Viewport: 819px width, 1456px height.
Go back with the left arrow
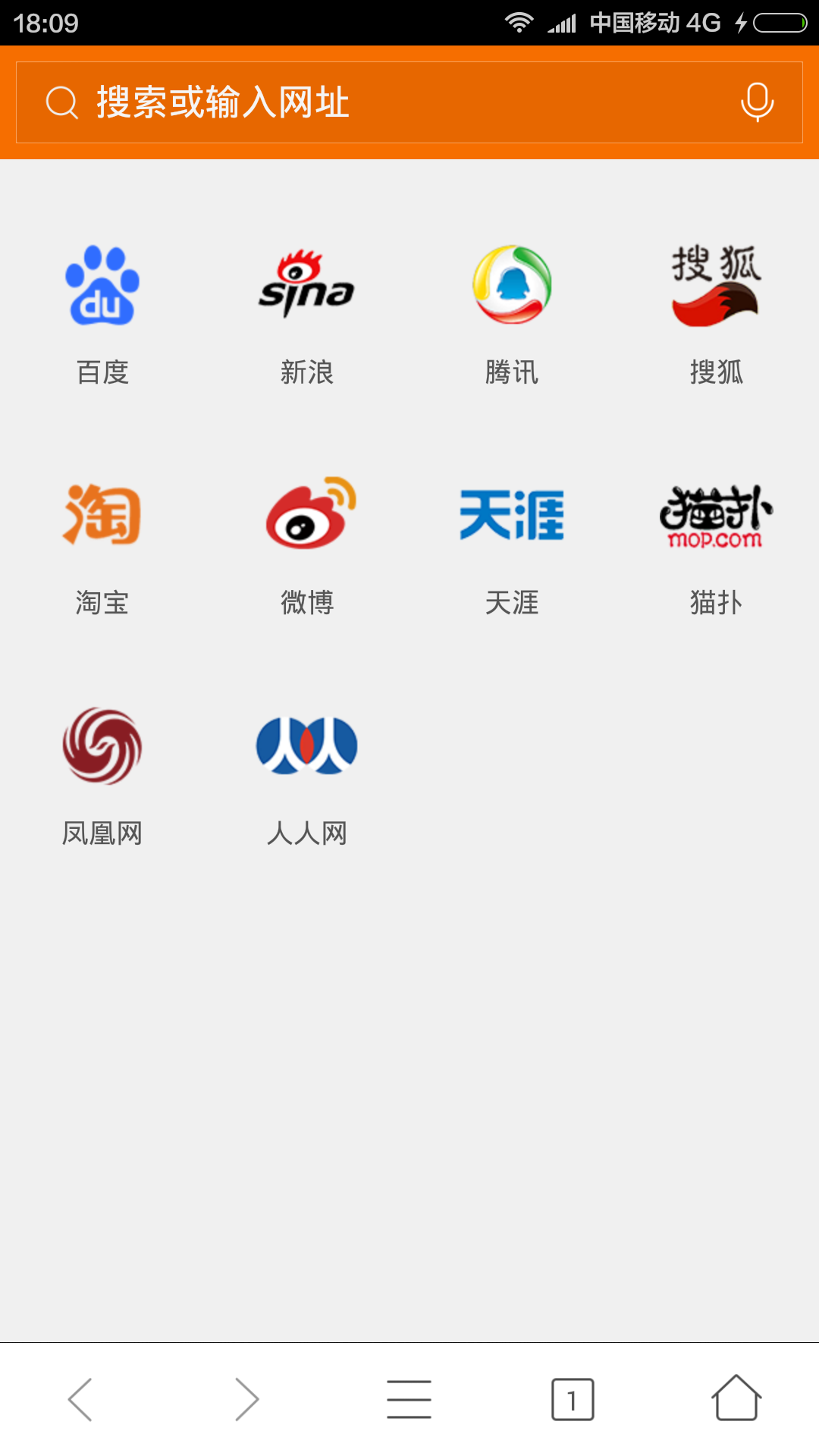[x=80, y=1399]
